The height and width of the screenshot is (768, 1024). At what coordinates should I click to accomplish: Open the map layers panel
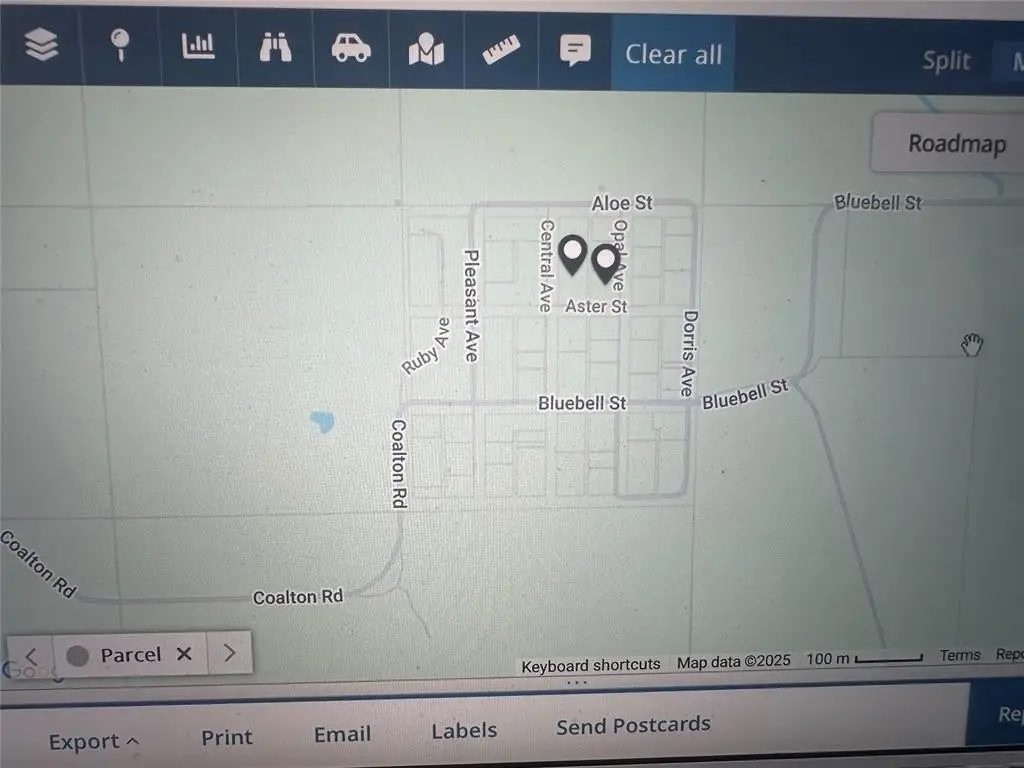41,46
